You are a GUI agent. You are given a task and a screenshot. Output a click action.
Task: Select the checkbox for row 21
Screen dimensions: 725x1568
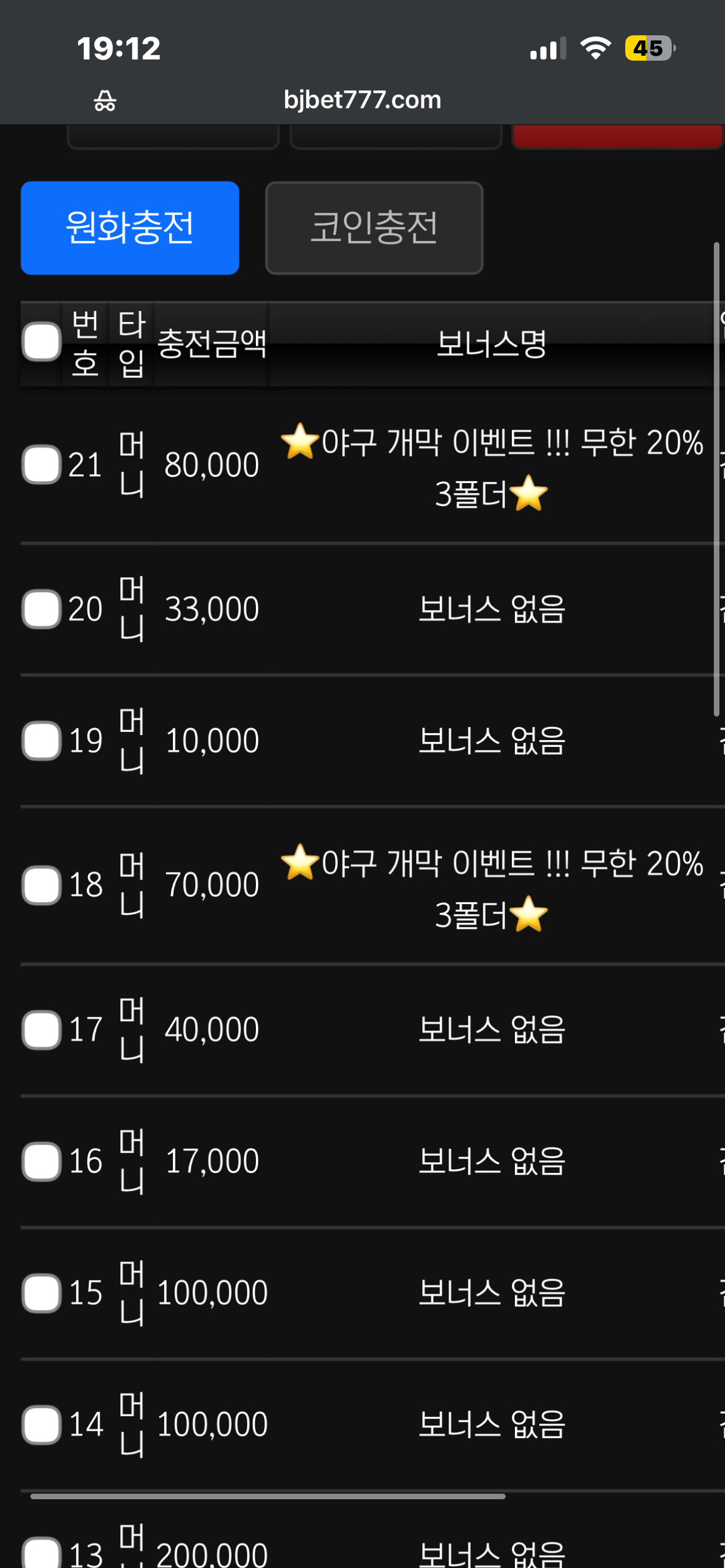tap(42, 464)
